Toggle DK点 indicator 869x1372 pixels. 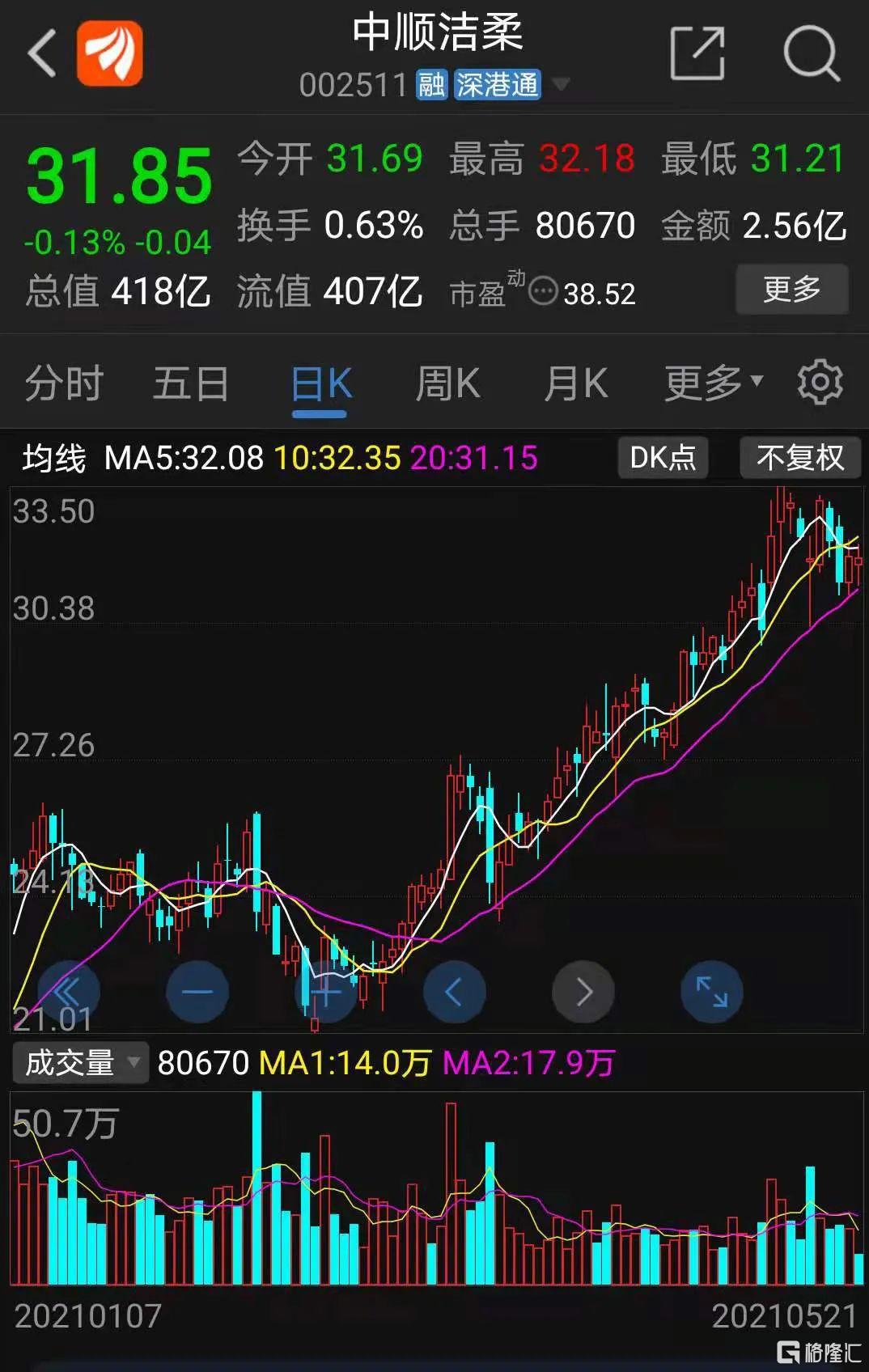pos(663,458)
